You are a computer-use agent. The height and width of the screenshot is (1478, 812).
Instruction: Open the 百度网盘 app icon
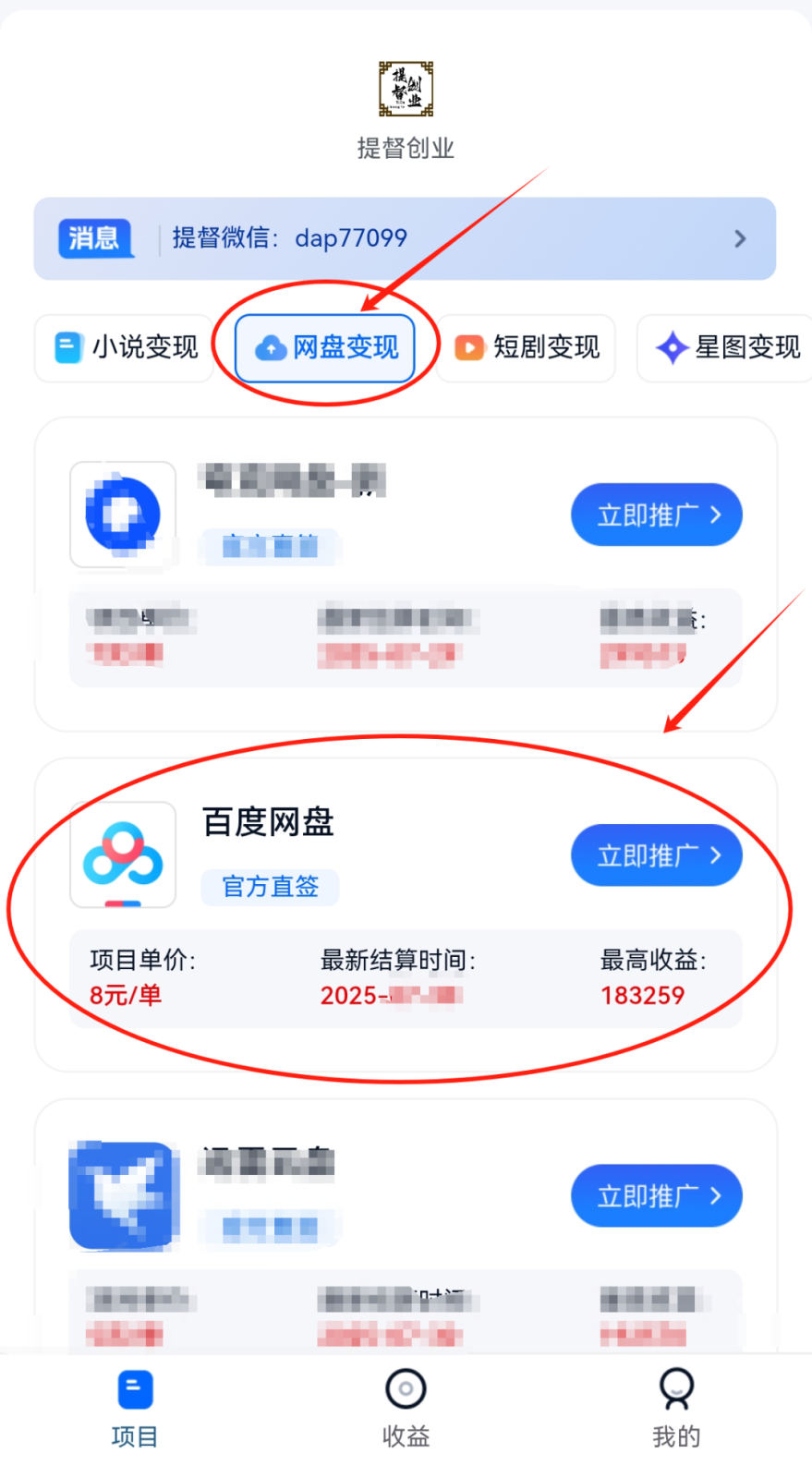click(x=123, y=854)
